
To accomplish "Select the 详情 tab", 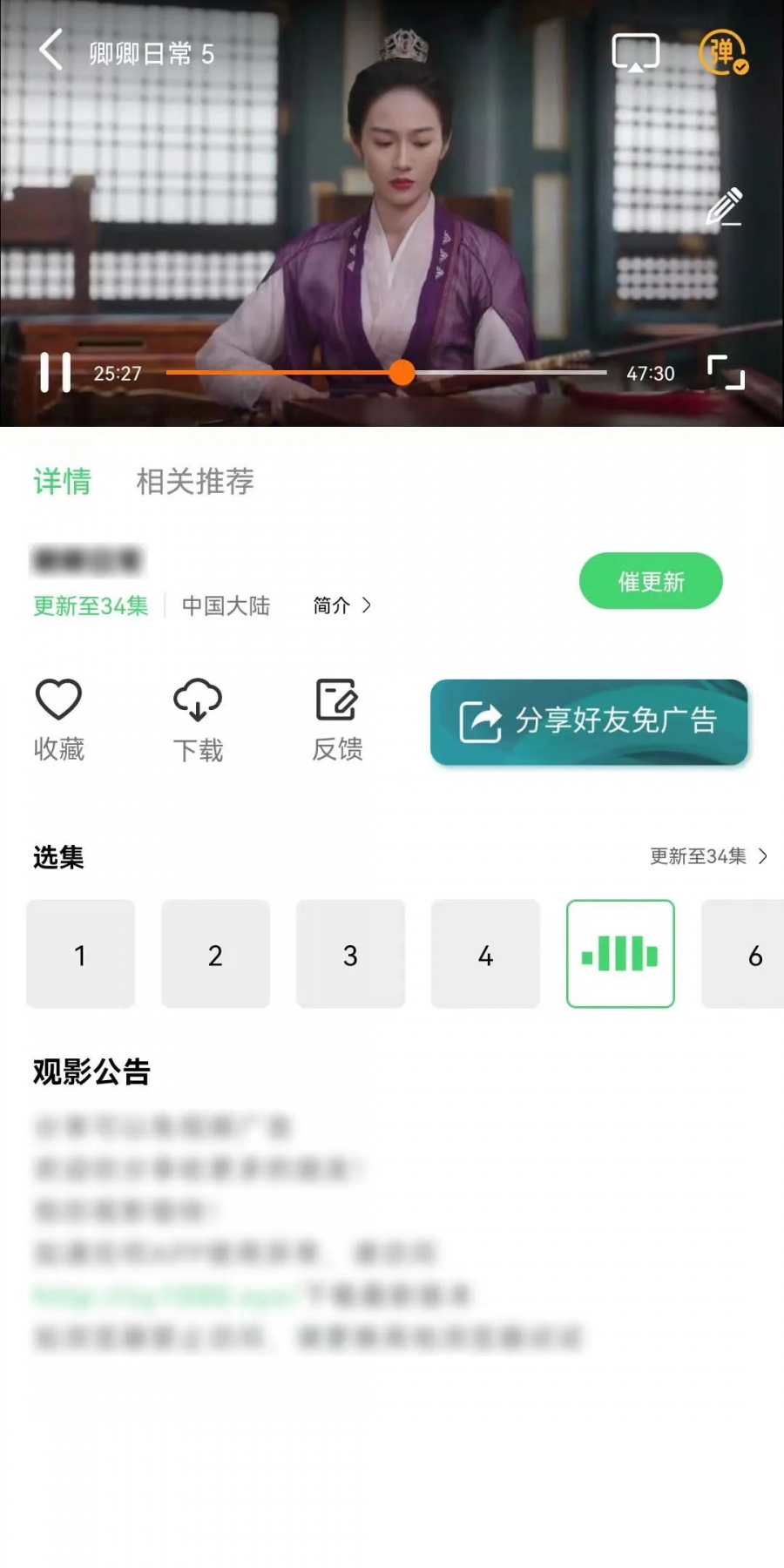I will [62, 481].
